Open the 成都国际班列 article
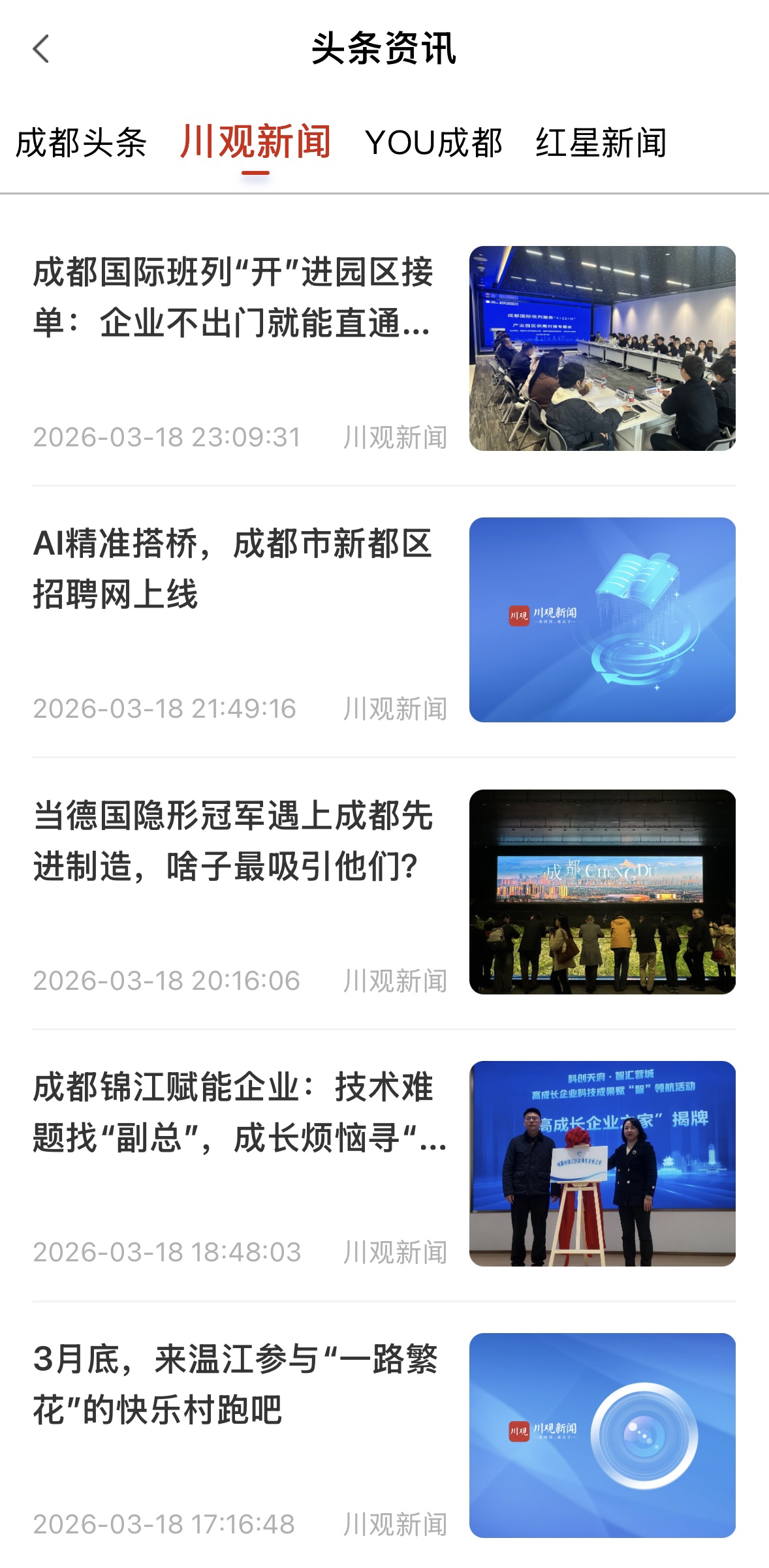 click(x=233, y=298)
